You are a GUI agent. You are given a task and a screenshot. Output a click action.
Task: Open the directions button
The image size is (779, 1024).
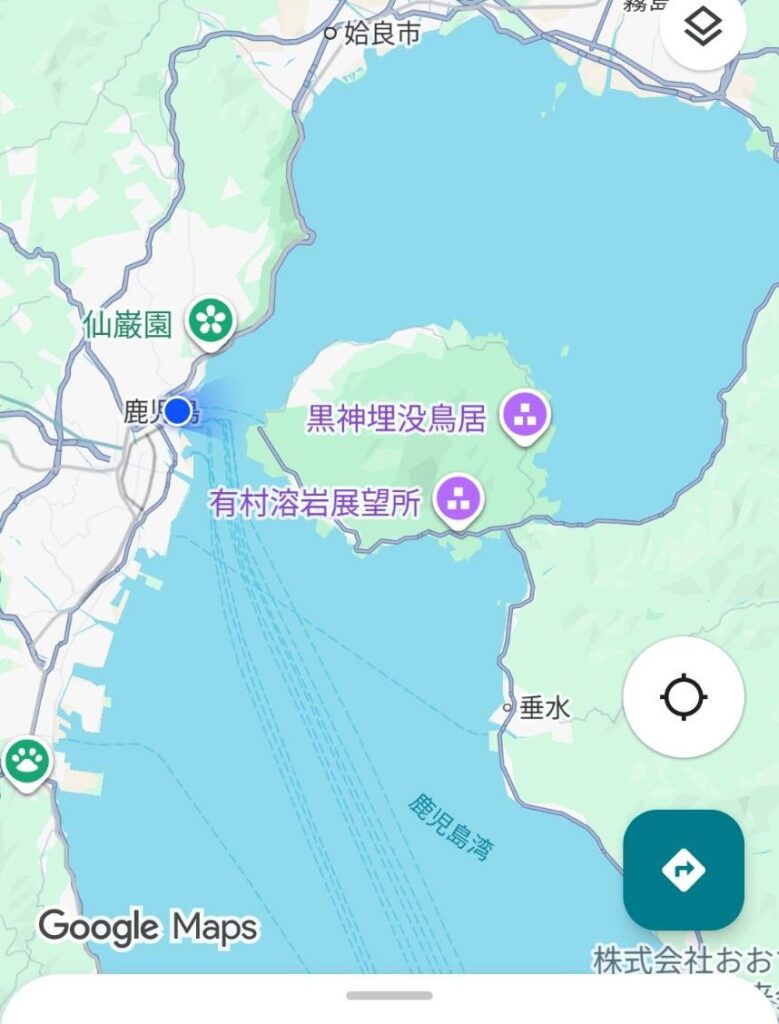point(683,870)
